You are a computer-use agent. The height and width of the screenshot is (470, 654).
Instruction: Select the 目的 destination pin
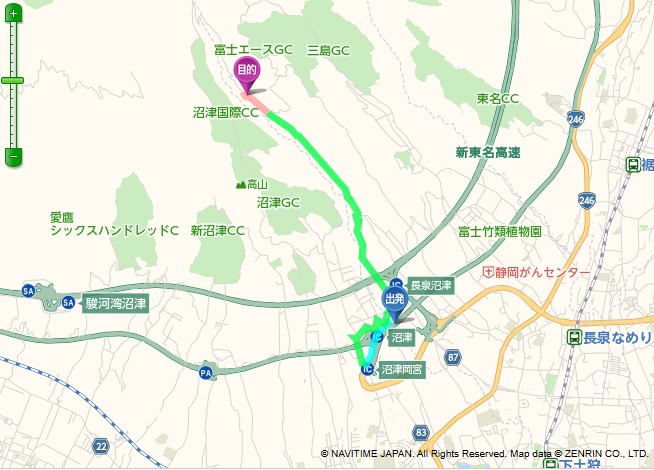click(246, 72)
